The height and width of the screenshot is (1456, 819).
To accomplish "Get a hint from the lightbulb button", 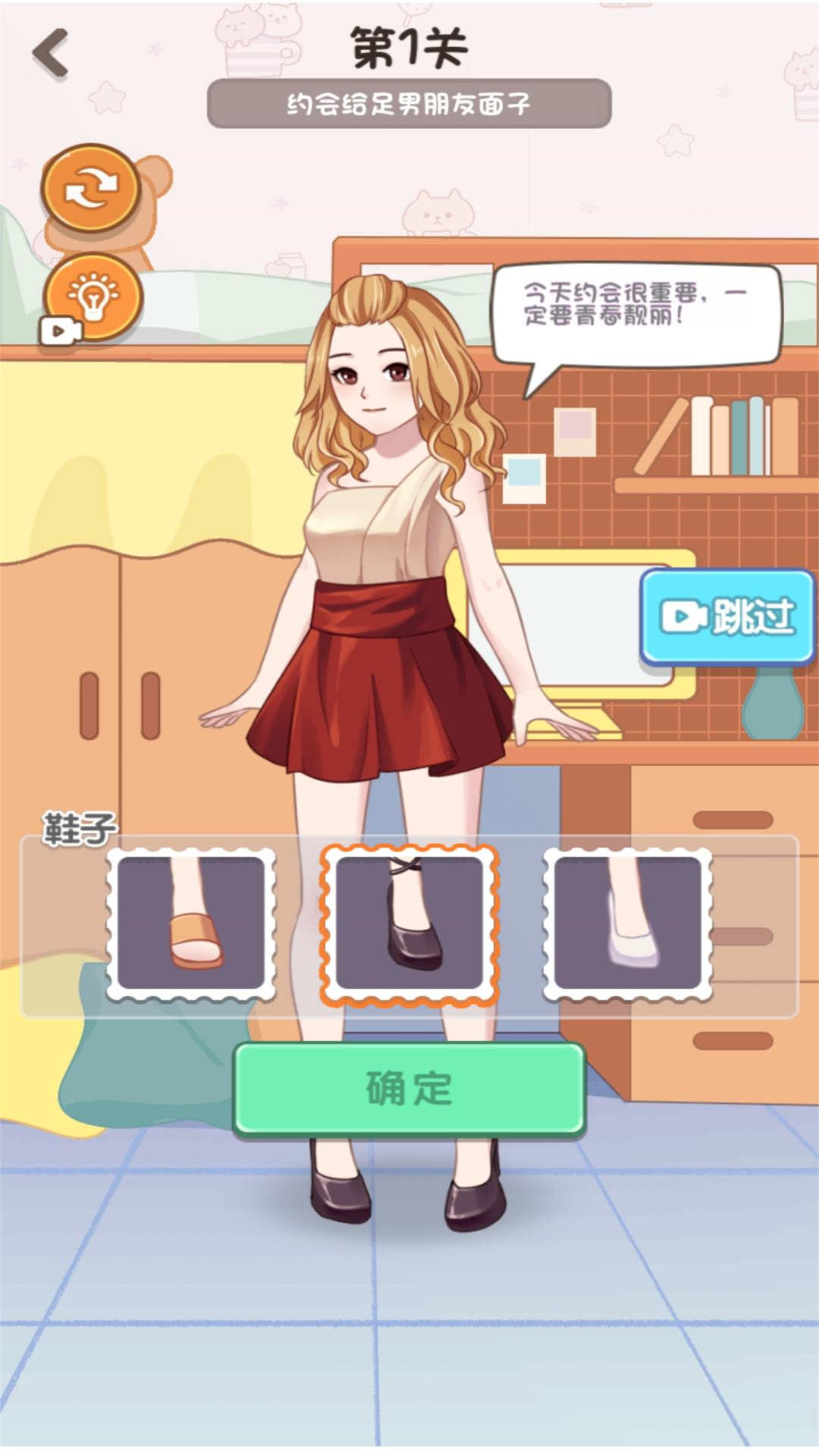I will 94,297.
